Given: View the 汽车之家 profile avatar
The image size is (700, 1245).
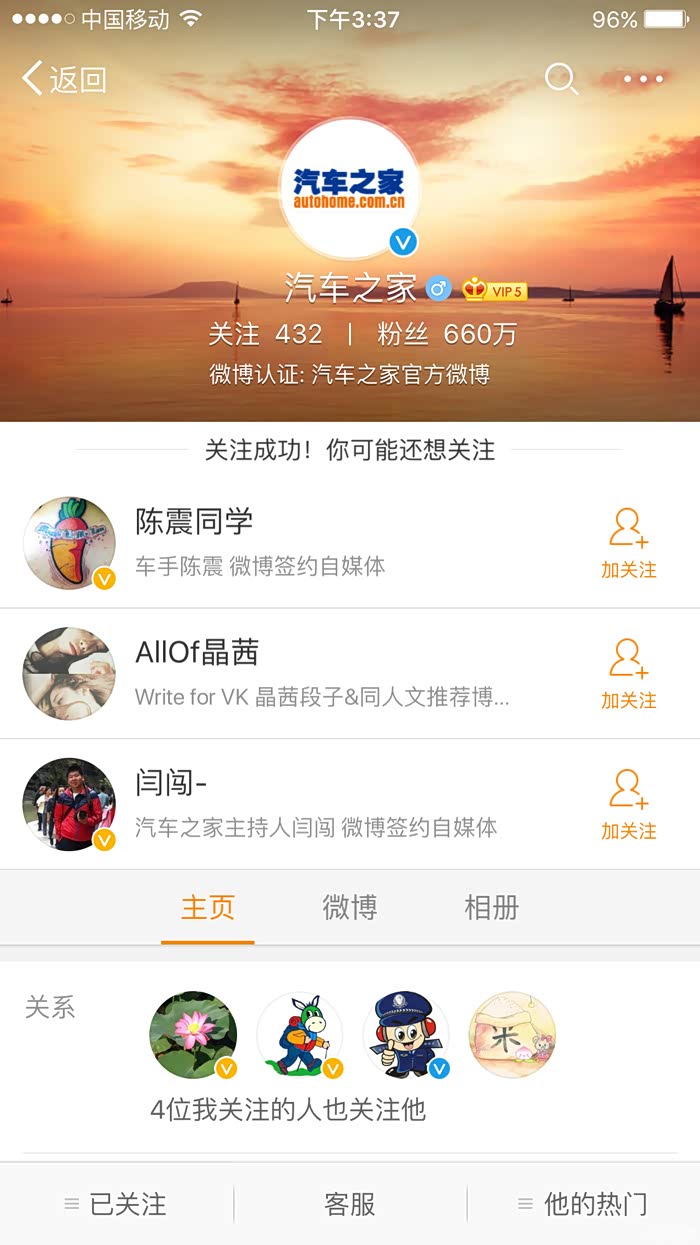Looking at the screenshot, I should coord(349,188).
